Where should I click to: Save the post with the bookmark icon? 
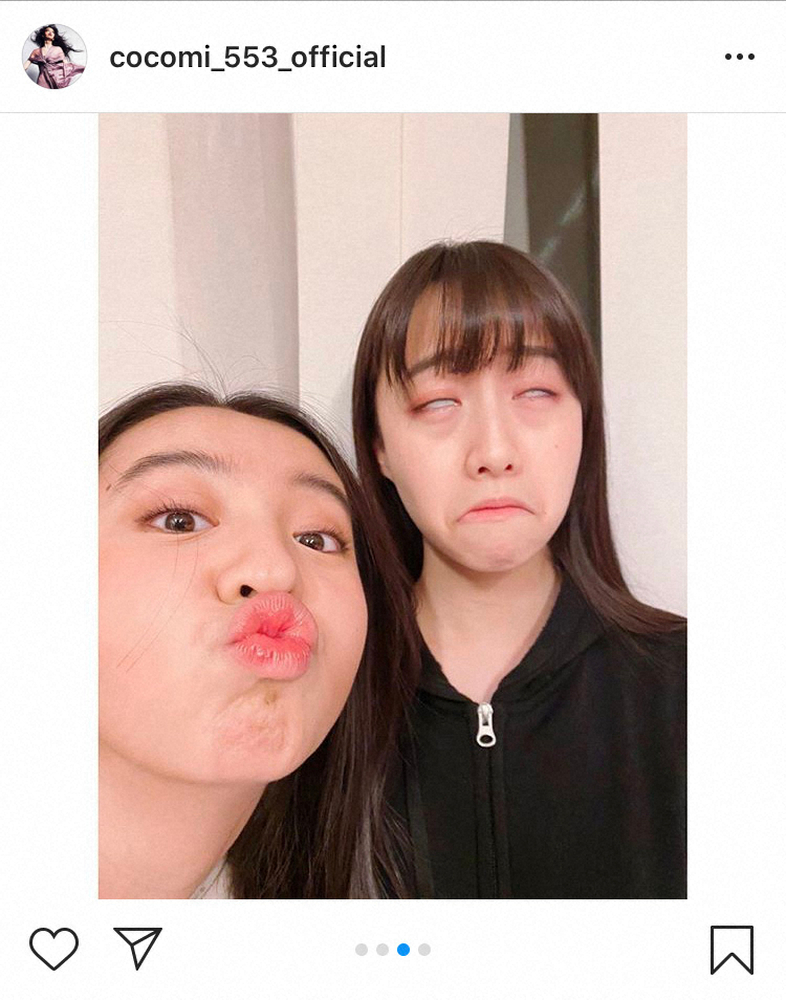point(731,949)
